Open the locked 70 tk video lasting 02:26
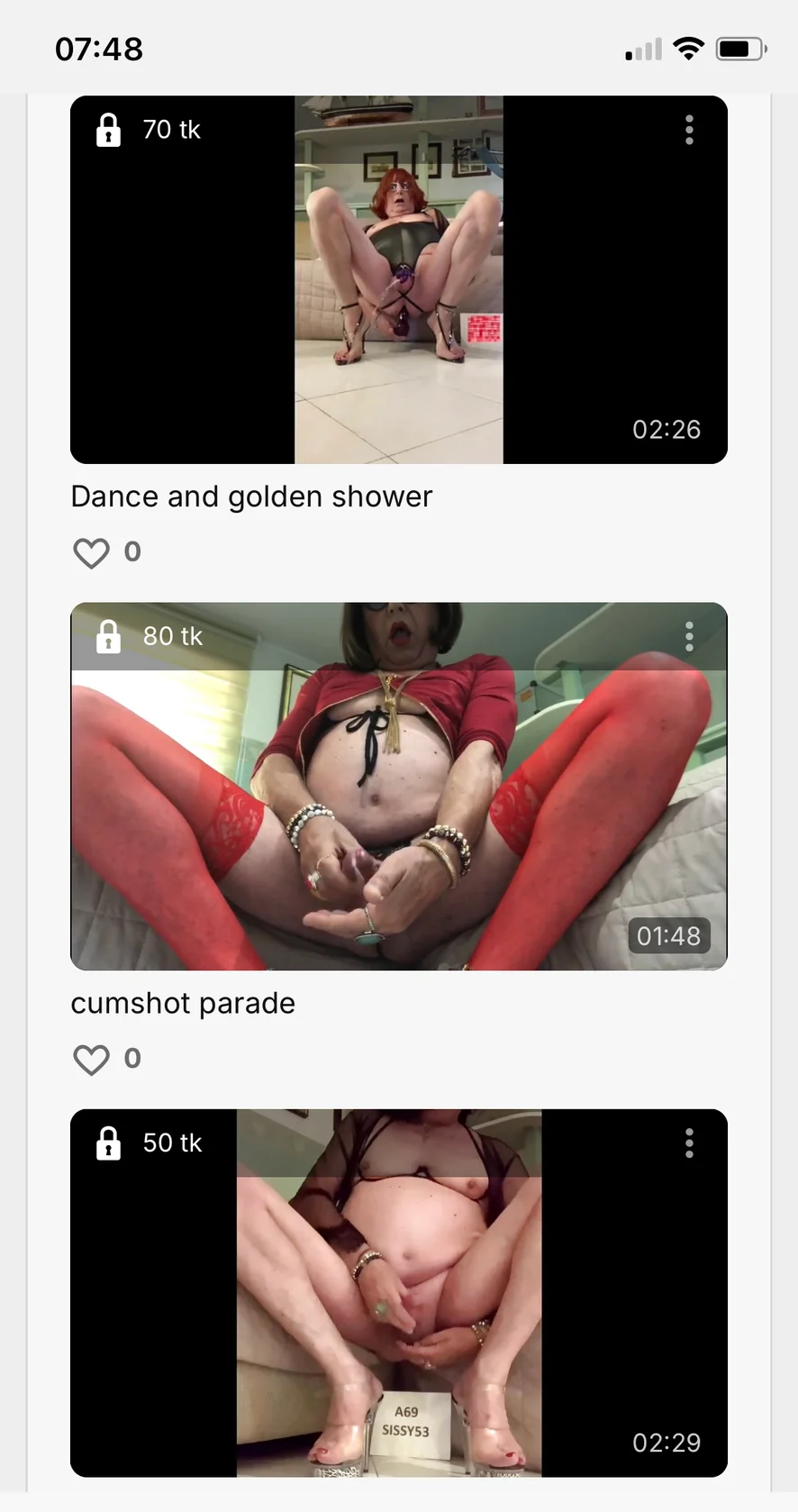798x1512 pixels. click(x=398, y=279)
